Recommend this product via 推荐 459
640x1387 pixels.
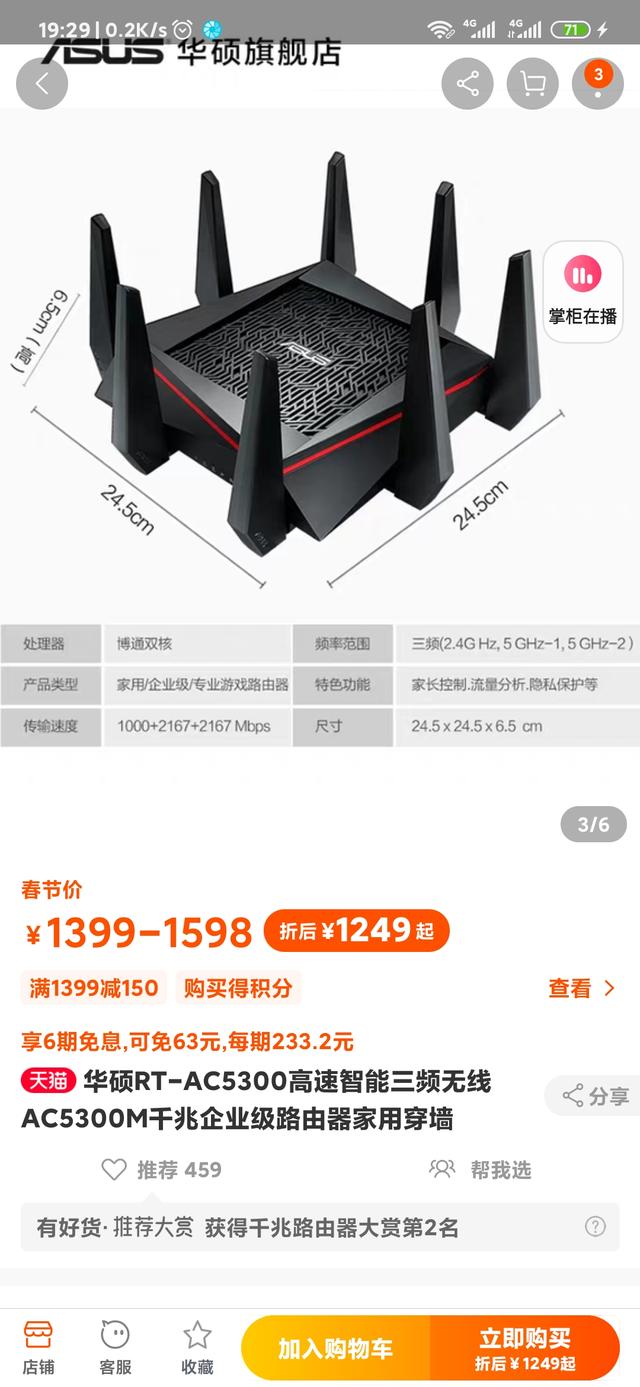162,1169
